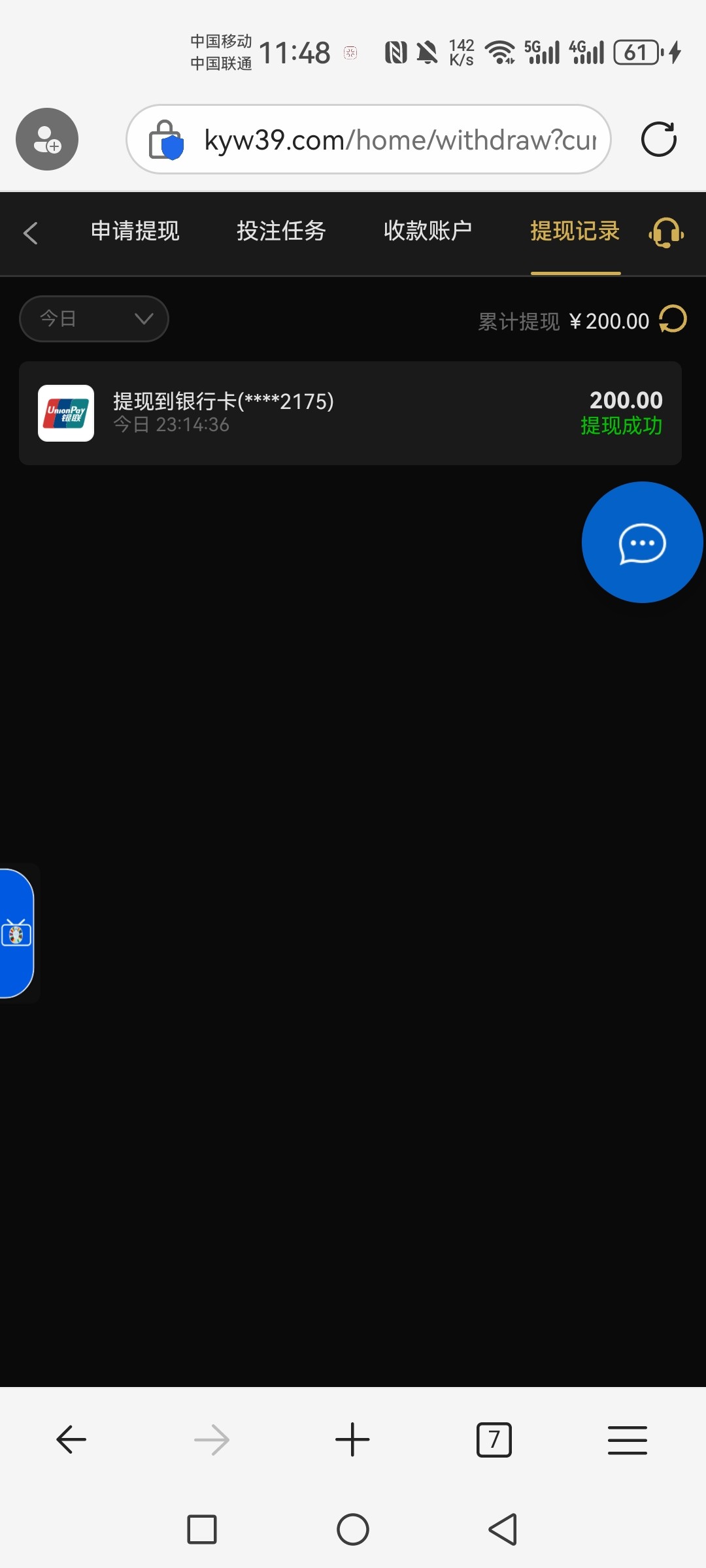Expand the 今日 date filter dropdown
706x1568 pixels.
(94, 319)
